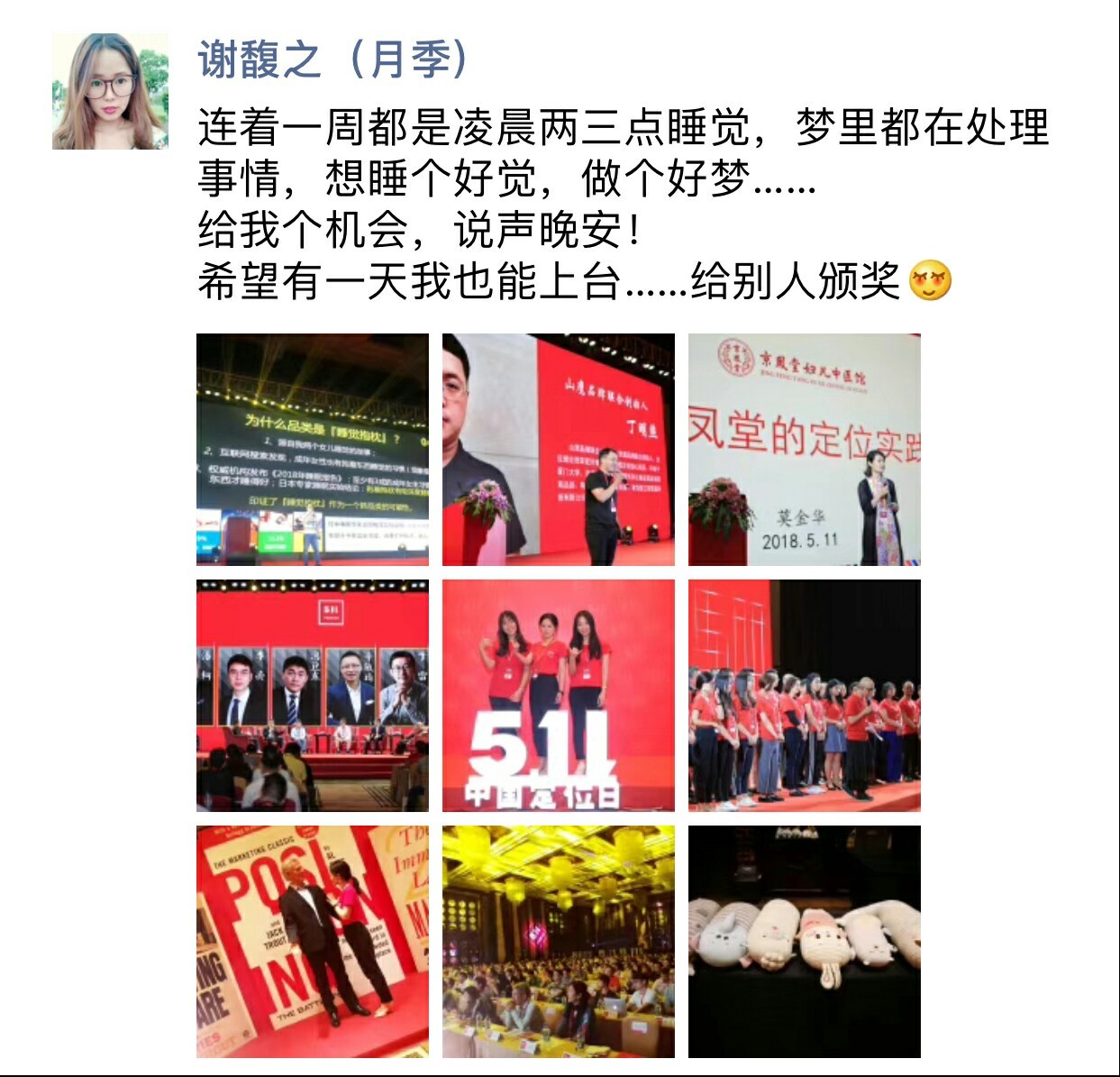Open the photo of plush pillow toys

click(x=804, y=941)
